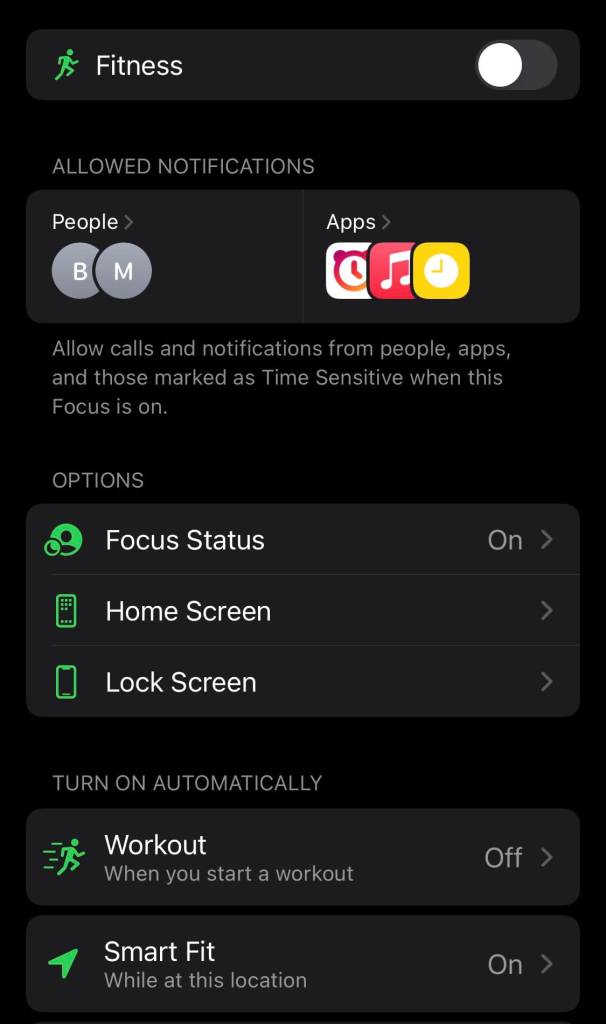Open Lock Screen options
This screenshot has width=606, height=1024.
click(x=302, y=682)
